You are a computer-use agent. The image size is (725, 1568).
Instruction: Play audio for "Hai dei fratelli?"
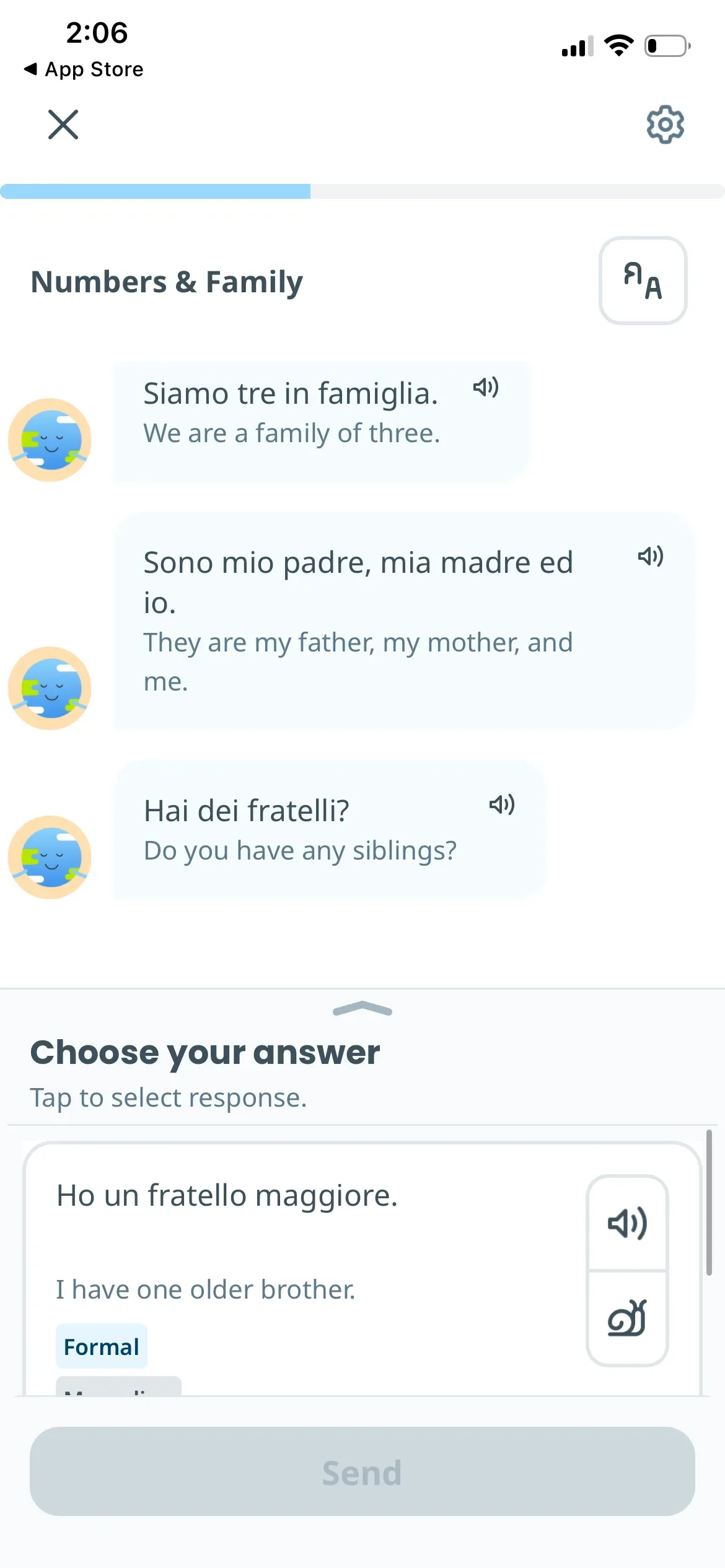pyautogui.click(x=502, y=804)
